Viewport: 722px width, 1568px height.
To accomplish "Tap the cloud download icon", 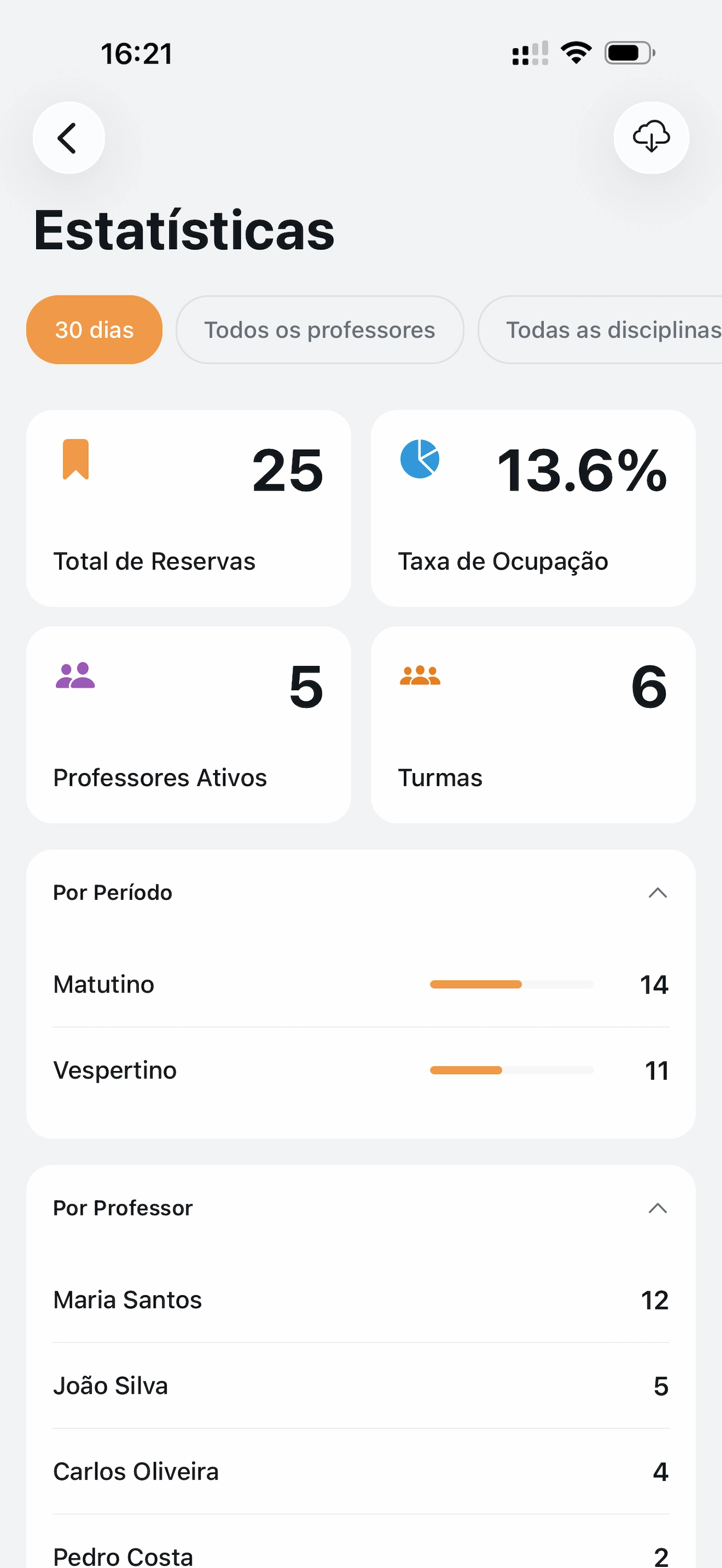I will [x=651, y=138].
